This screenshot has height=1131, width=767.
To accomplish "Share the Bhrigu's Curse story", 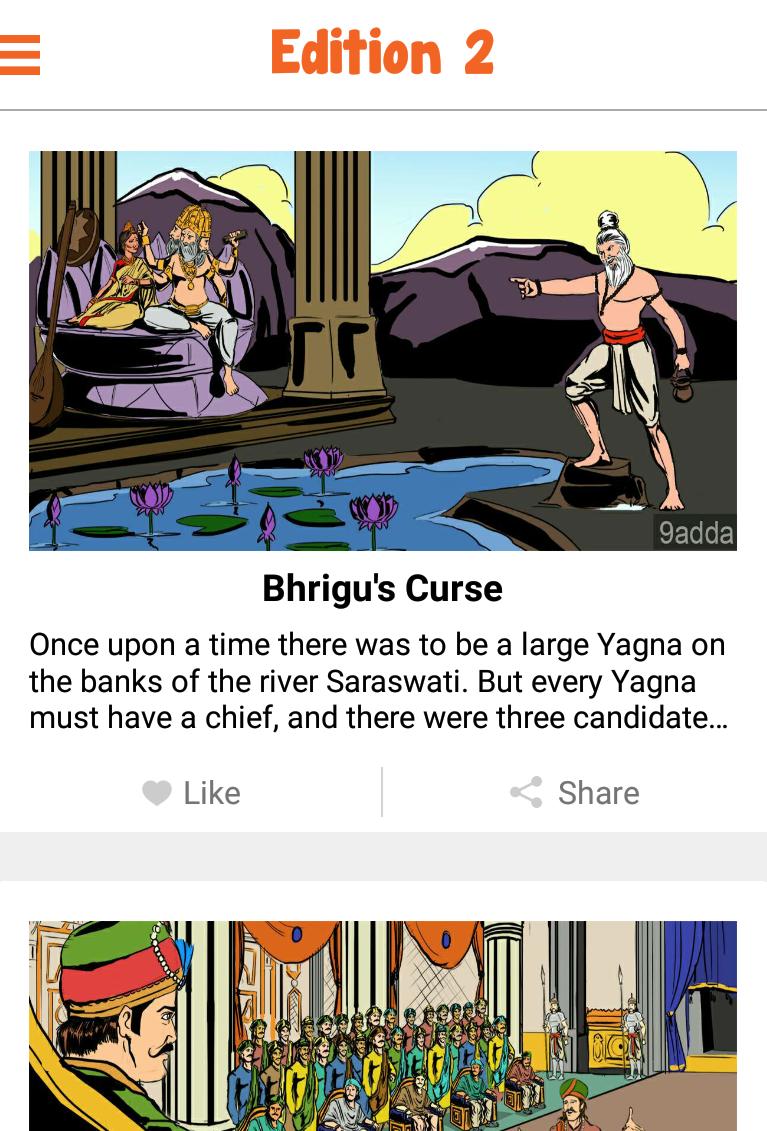I will point(575,793).
